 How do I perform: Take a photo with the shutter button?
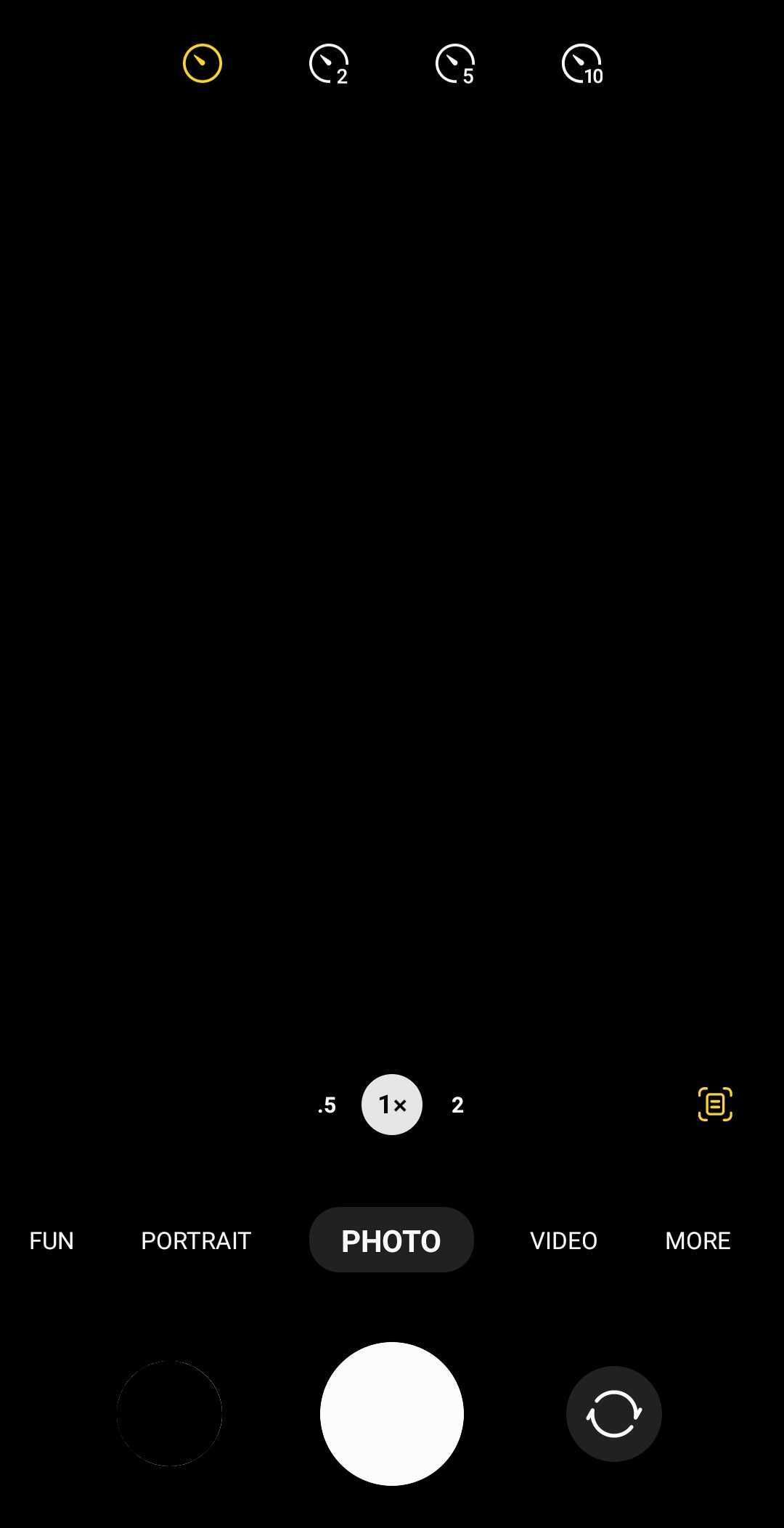[392, 1413]
